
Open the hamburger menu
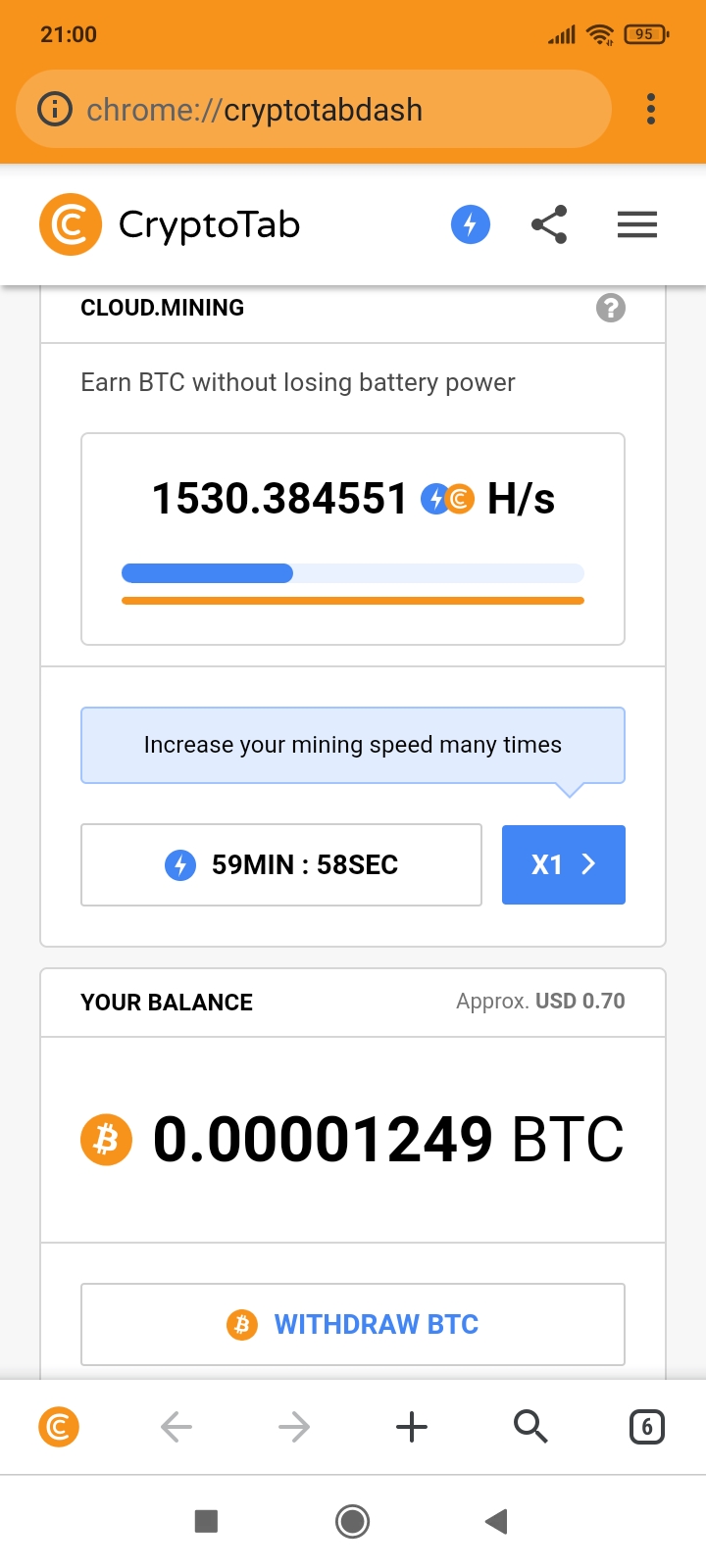point(637,225)
